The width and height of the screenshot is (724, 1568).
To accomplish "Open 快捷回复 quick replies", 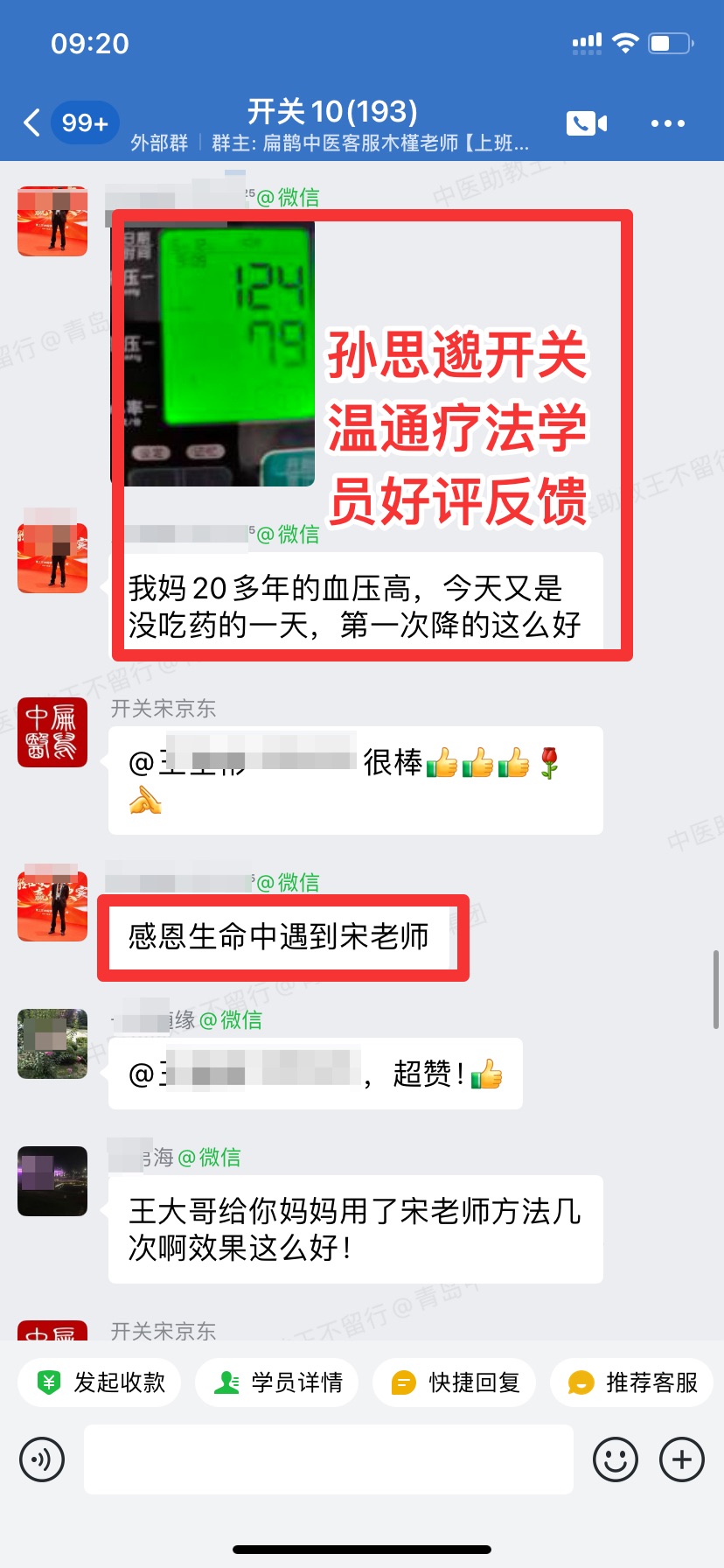I will [x=455, y=1382].
